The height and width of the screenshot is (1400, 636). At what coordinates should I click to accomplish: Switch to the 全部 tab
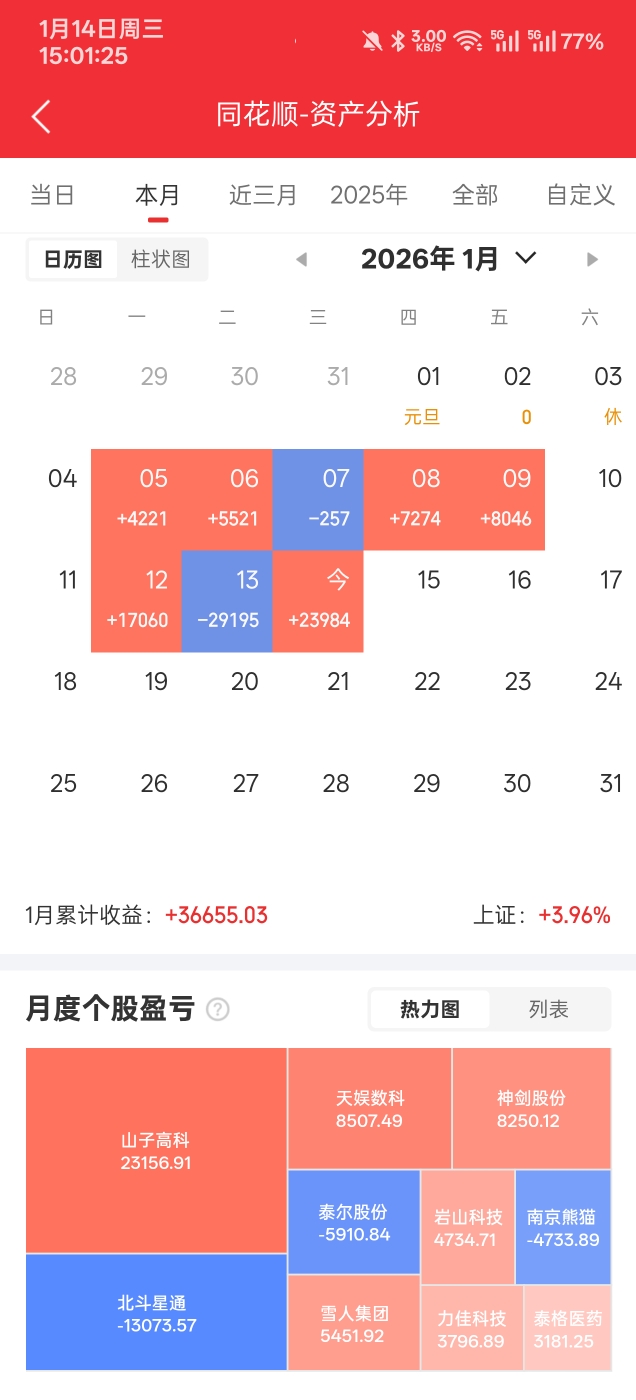click(475, 195)
